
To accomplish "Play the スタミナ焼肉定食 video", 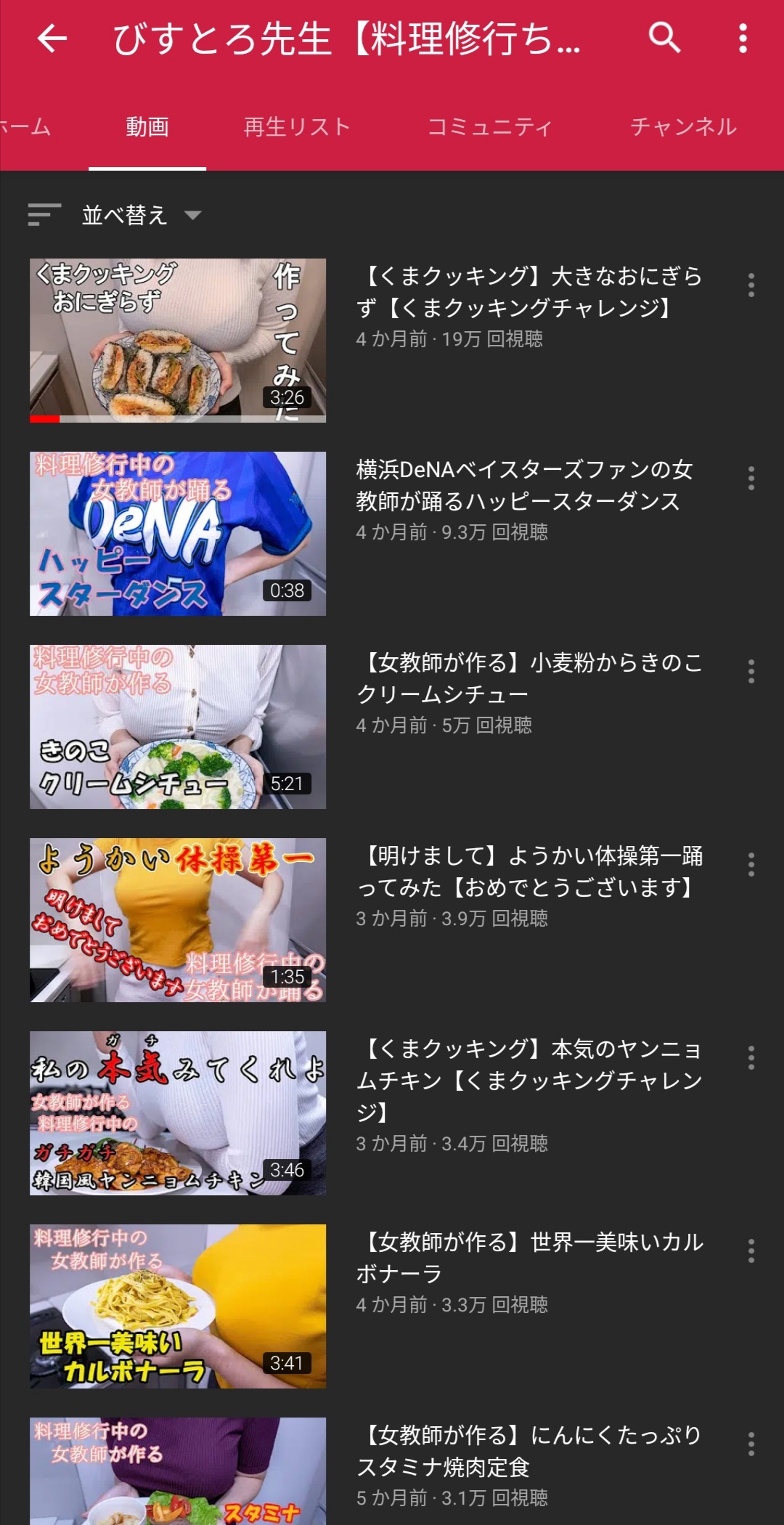I will pos(178,1471).
